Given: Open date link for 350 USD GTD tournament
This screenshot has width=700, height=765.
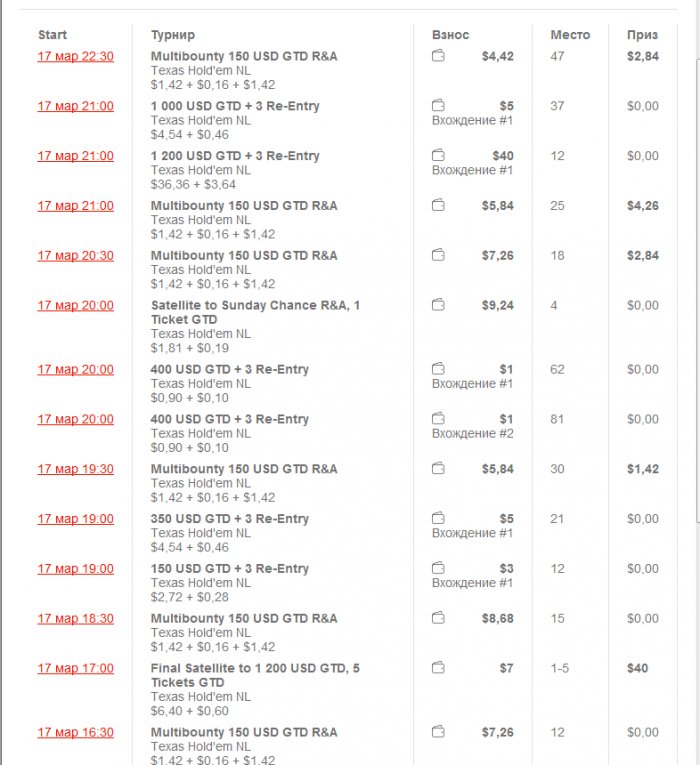Looking at the screenshot, I should pos(75,519).
